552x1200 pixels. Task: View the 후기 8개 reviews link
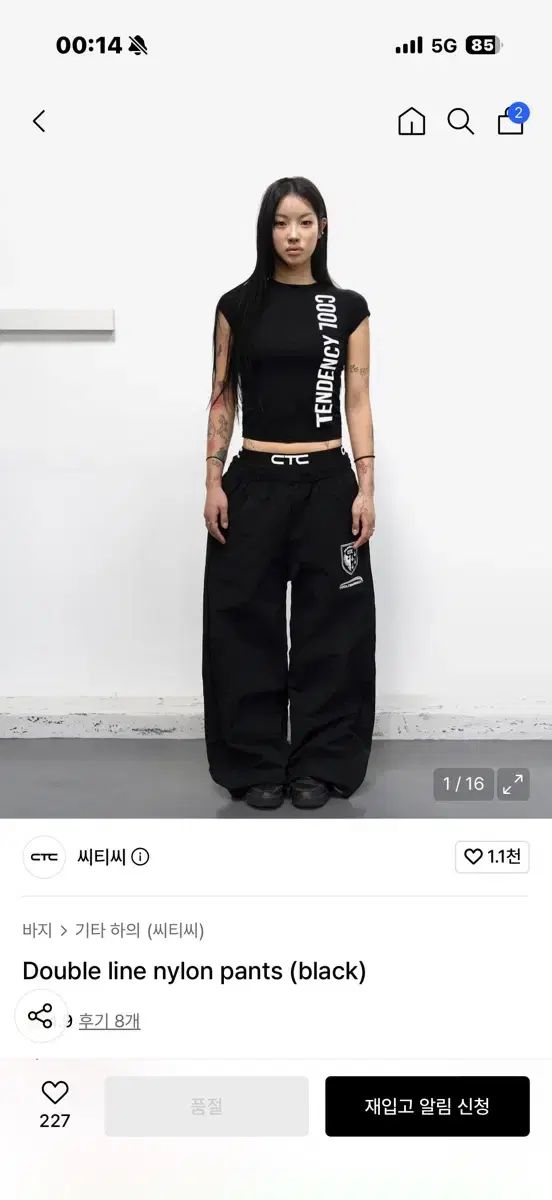pyautogui.click(x=111, y=1021)
